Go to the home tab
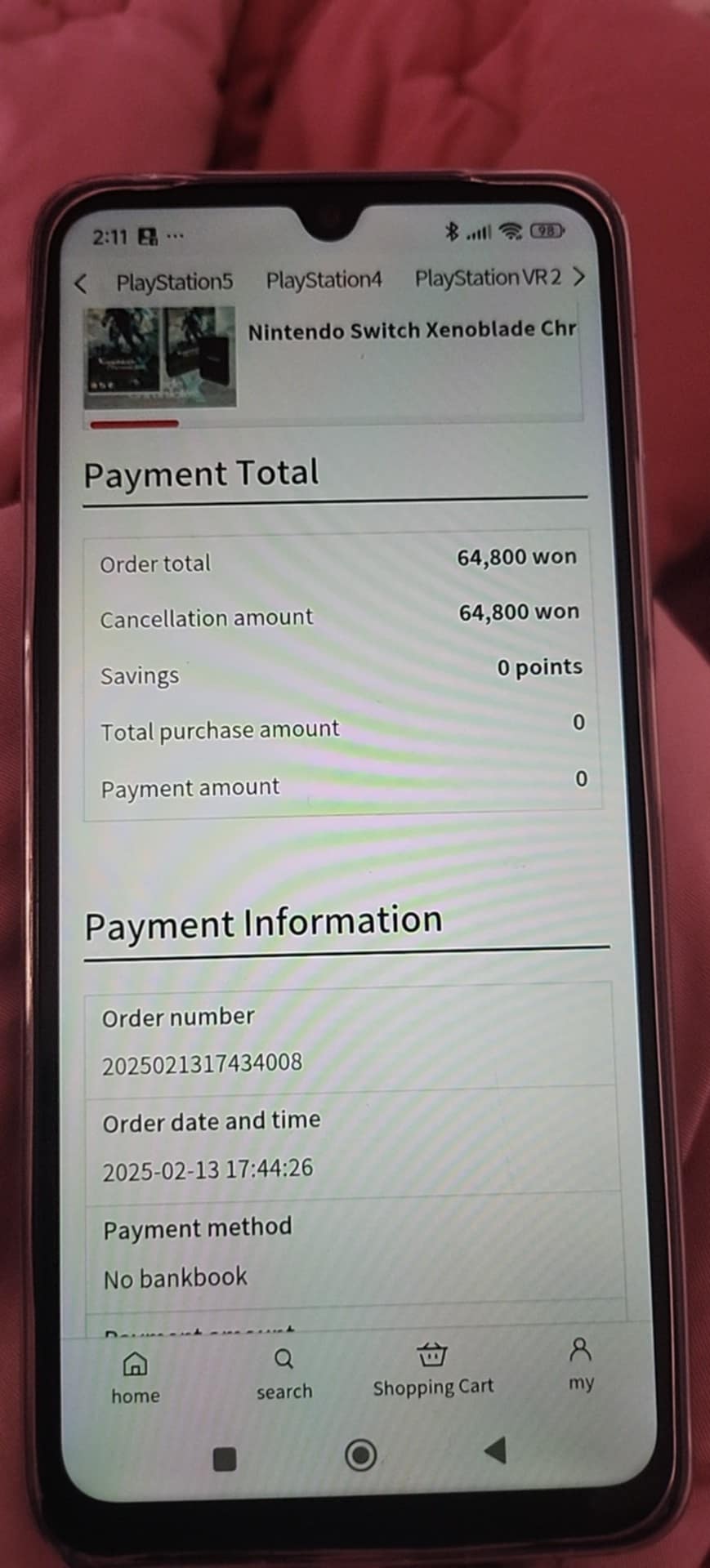This screenshot has height=1568, width=710. (135, 1377)
